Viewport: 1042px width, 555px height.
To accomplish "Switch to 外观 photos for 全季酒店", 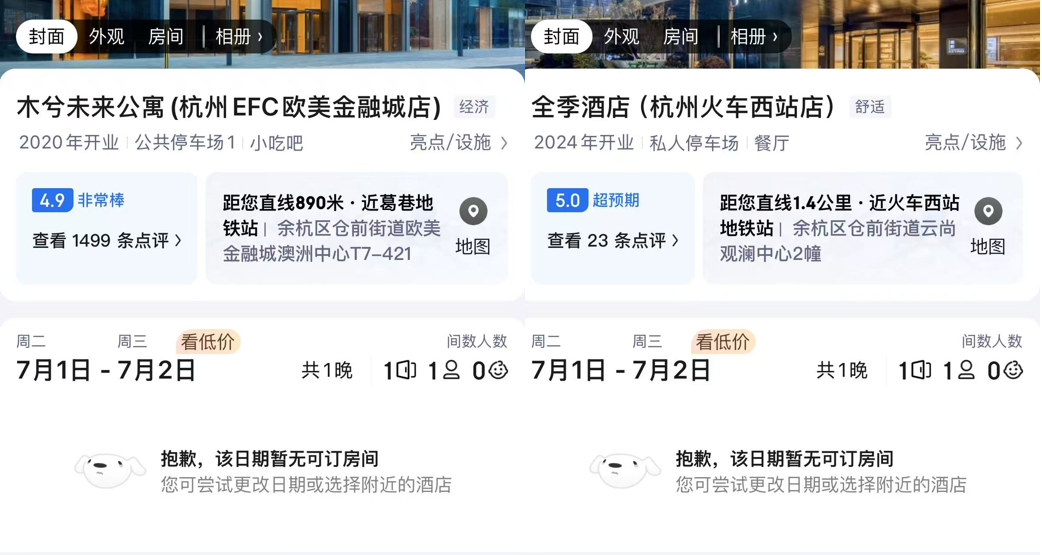I will pos(621,37).
